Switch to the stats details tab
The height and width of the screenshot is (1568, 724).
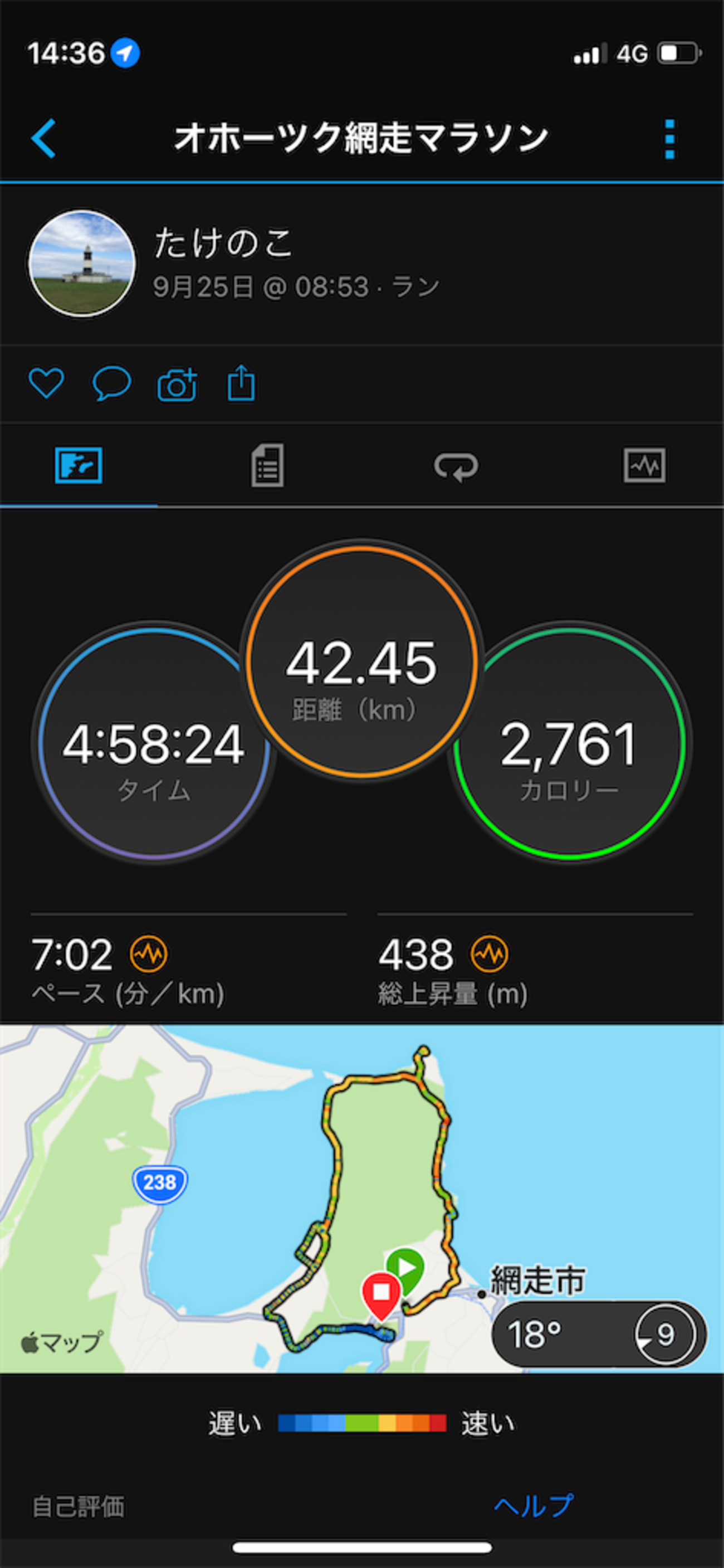point(268,466)
